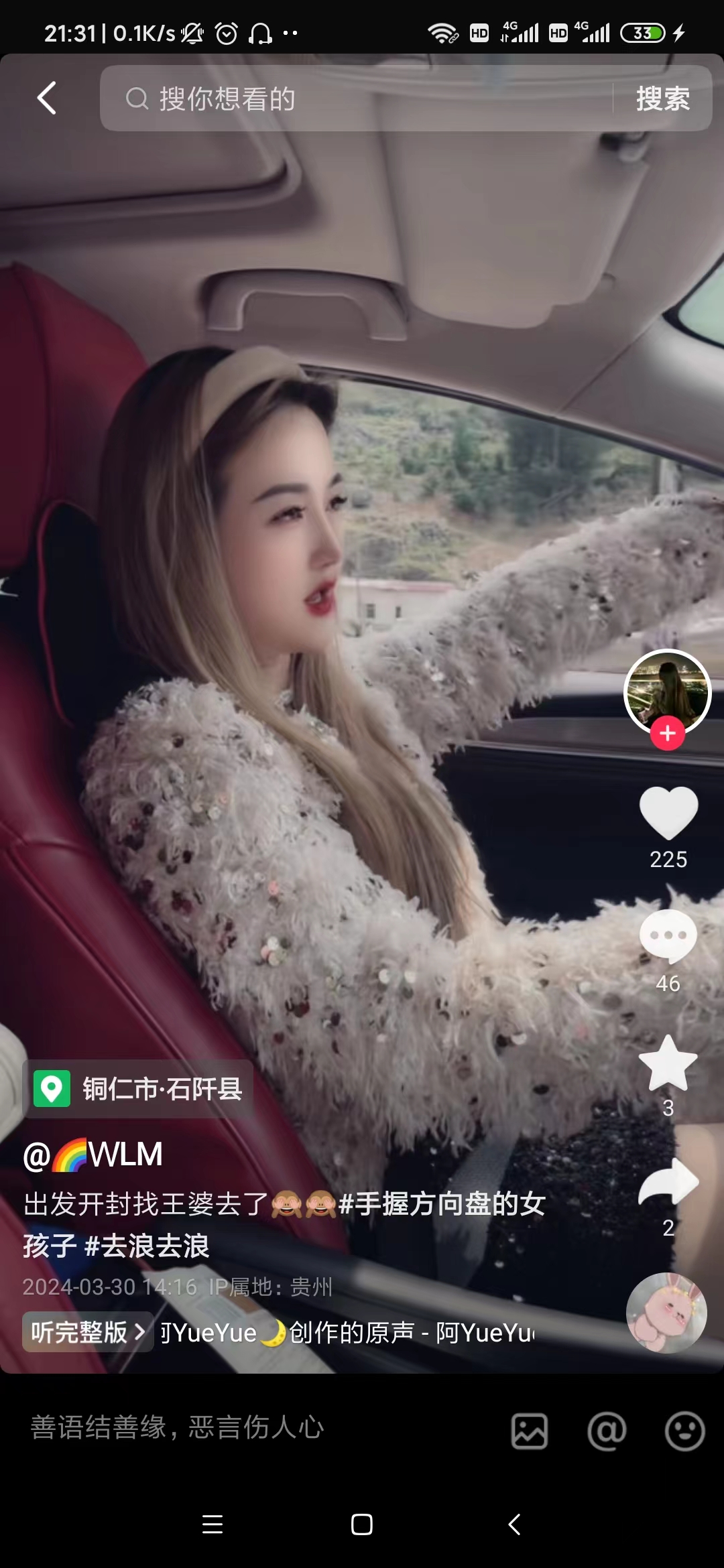Follow the creator with the red plus
This screenshot has width=724, height=1568.
pyautogui.click(x=667, y=734)
